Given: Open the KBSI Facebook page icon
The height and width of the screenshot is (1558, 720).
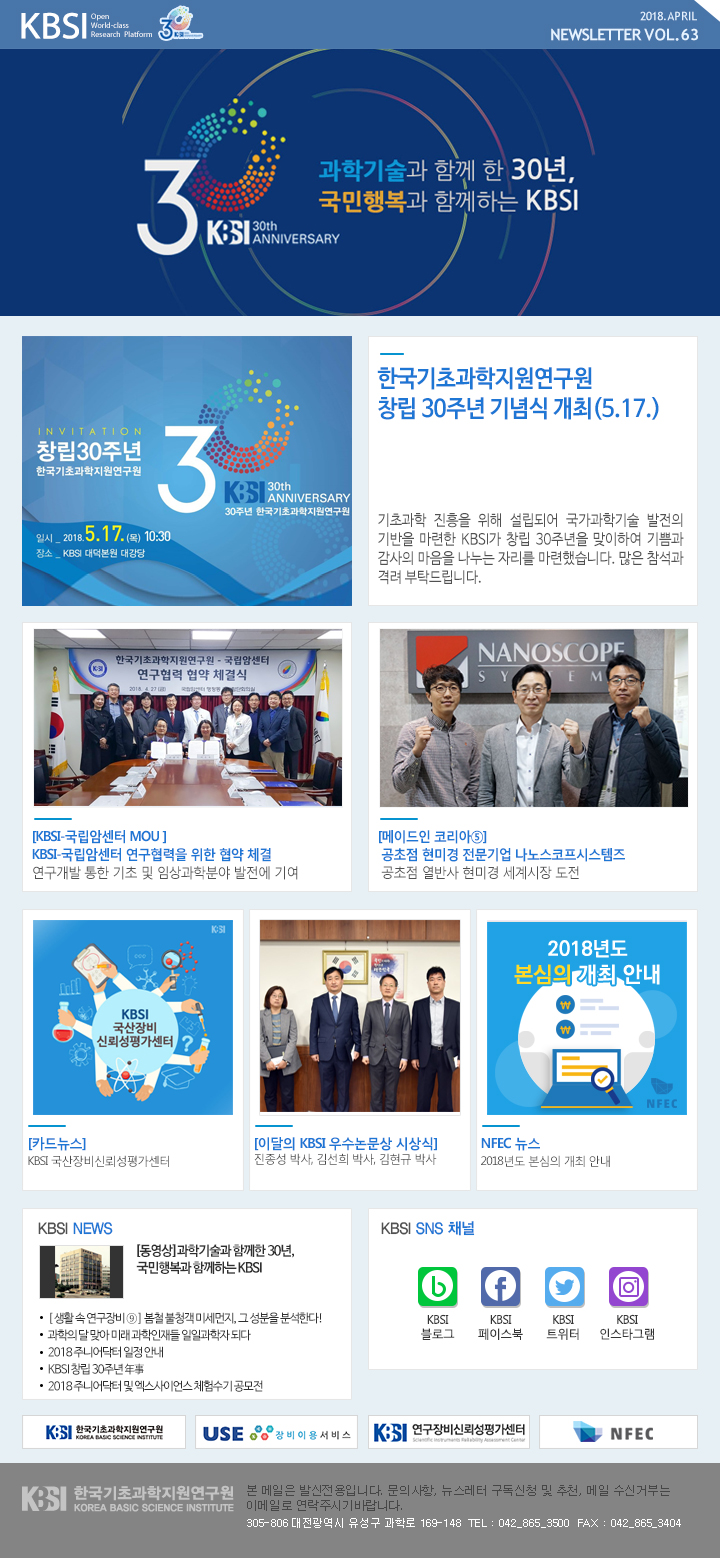Looking at the screenshot, I should tap(501, 1287).
